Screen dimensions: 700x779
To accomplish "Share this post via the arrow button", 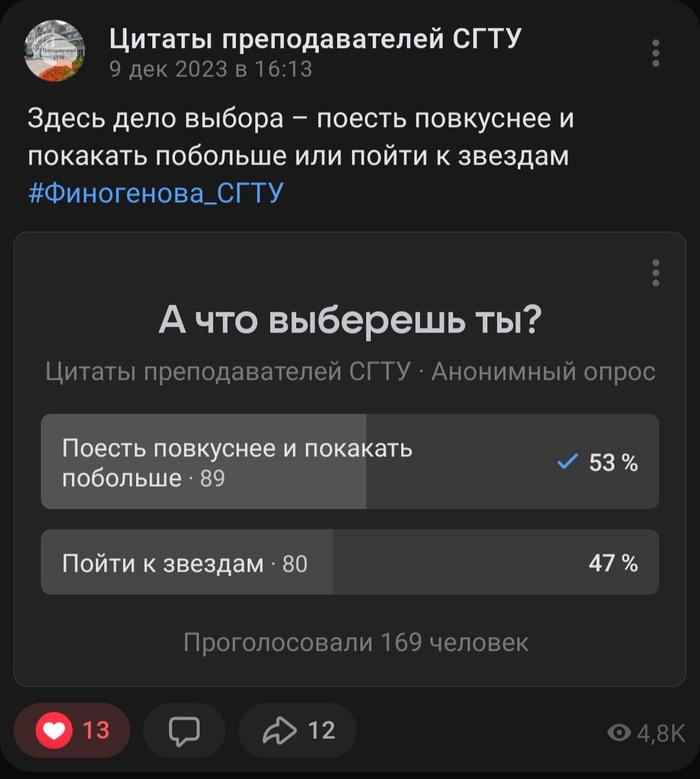I will (298, 731).
